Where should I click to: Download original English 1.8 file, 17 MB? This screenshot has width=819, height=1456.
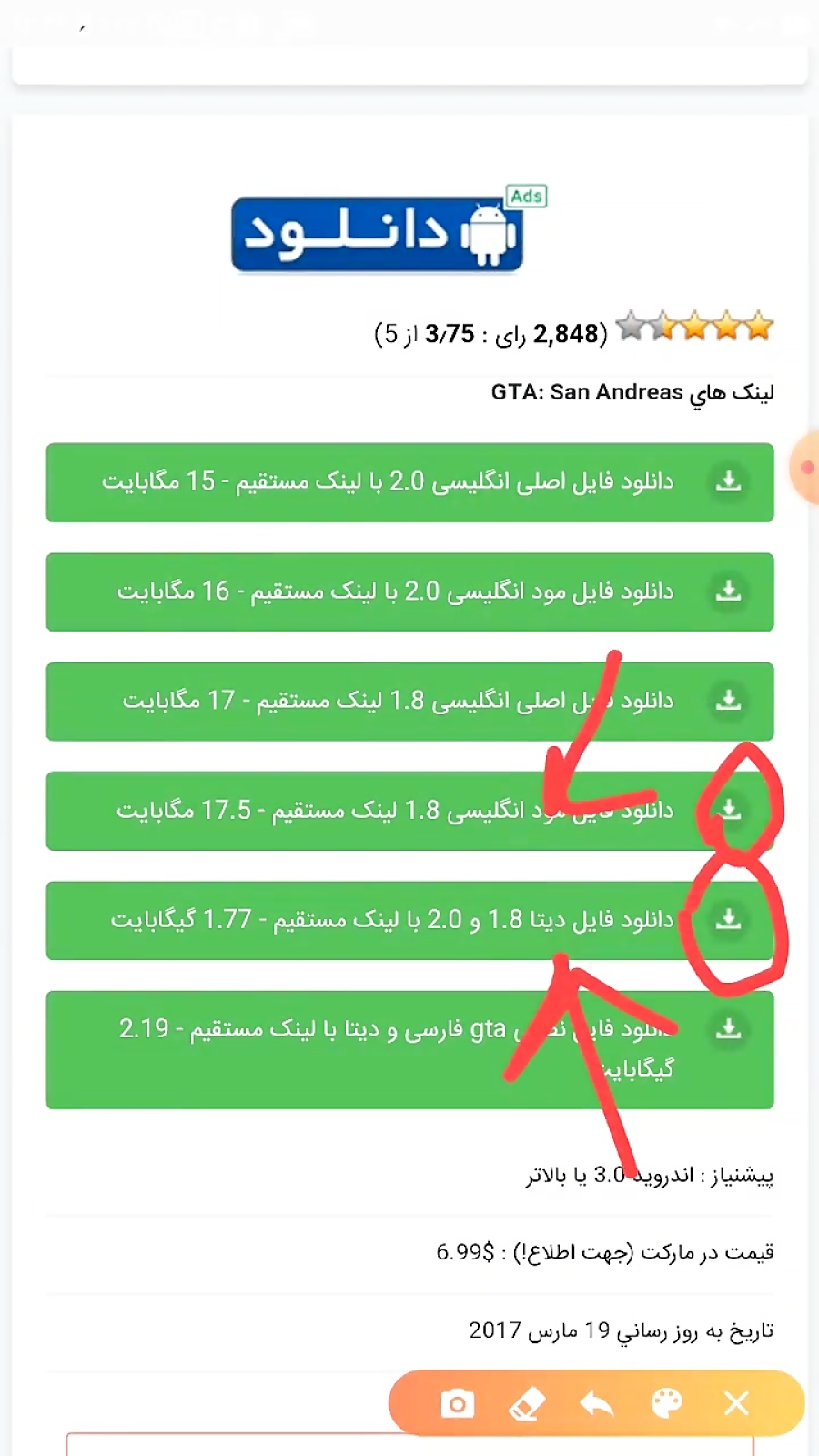click(409, 701)
